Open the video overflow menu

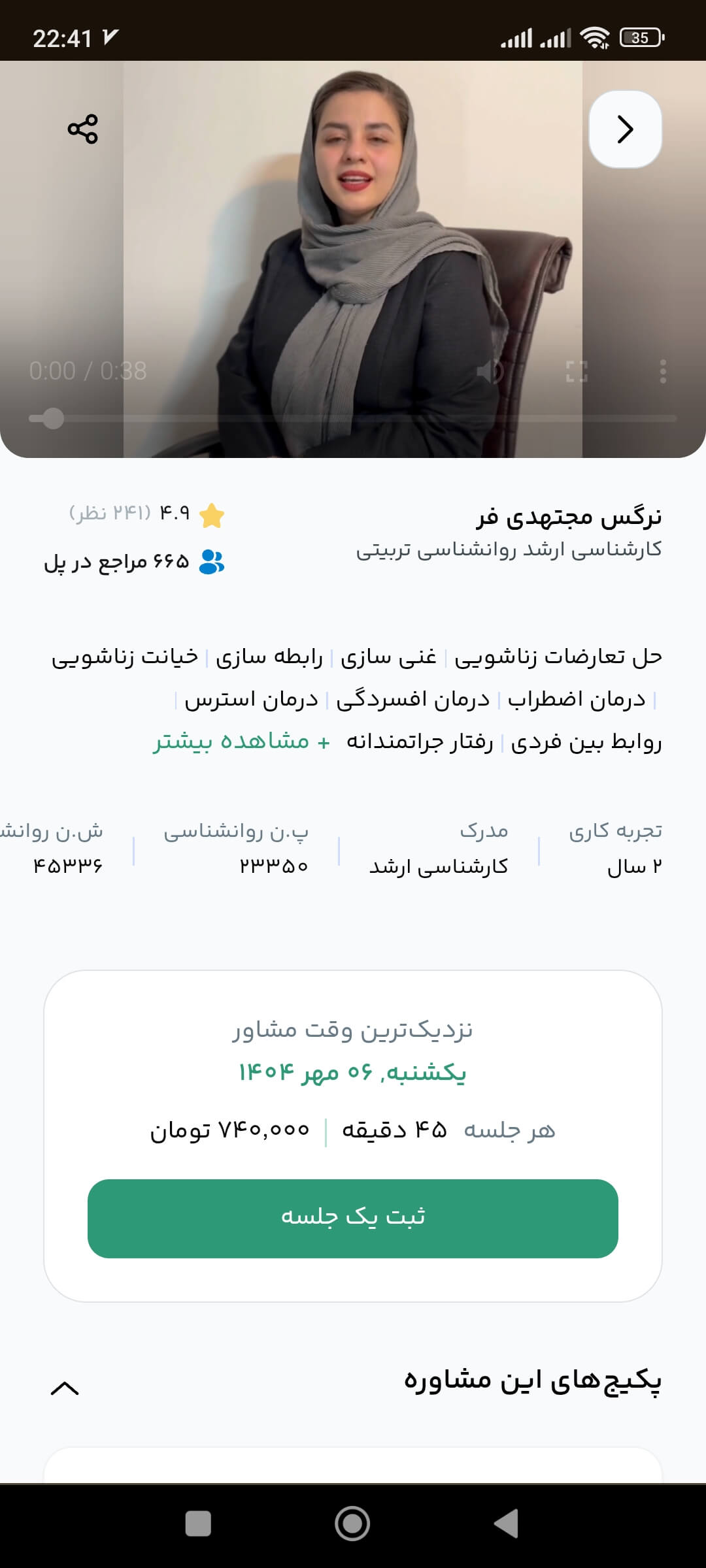[663, 372]
